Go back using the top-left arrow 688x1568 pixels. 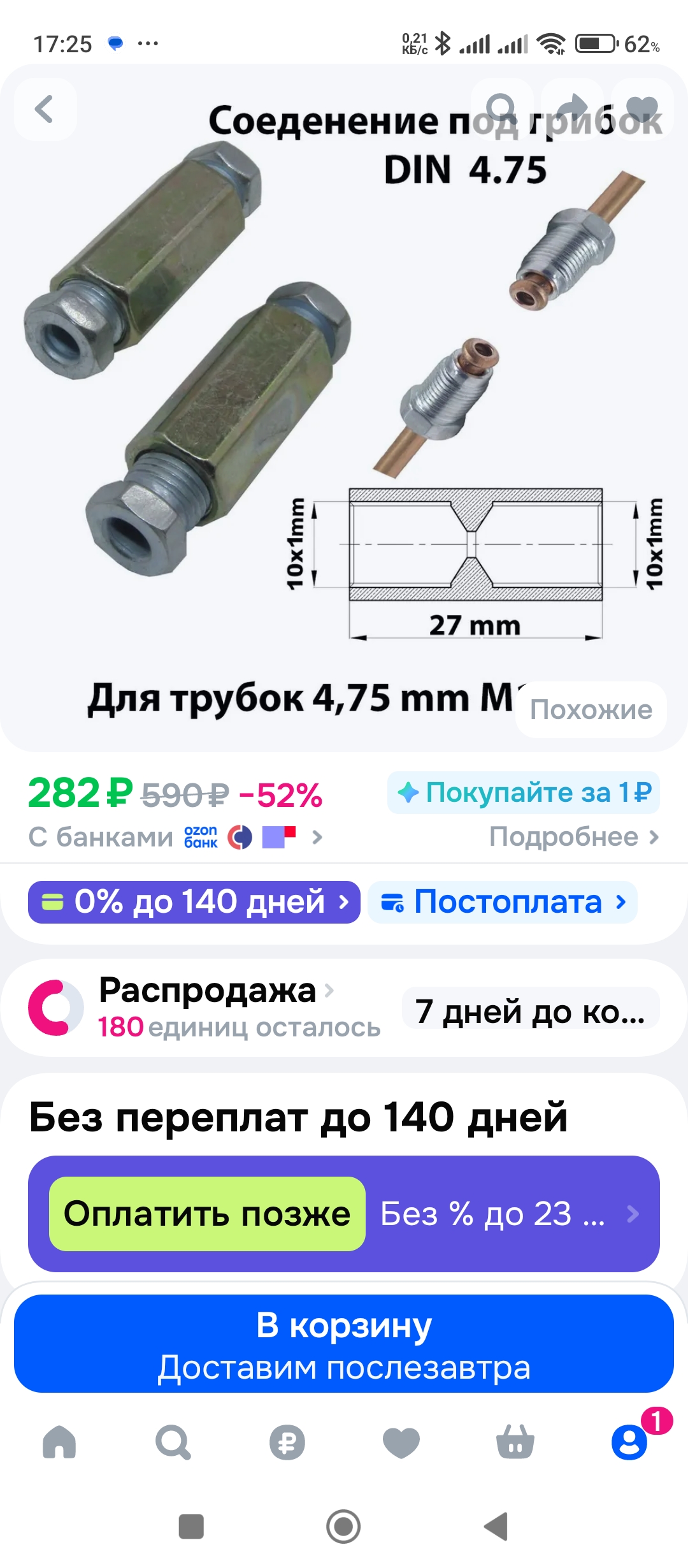point(45,109)
